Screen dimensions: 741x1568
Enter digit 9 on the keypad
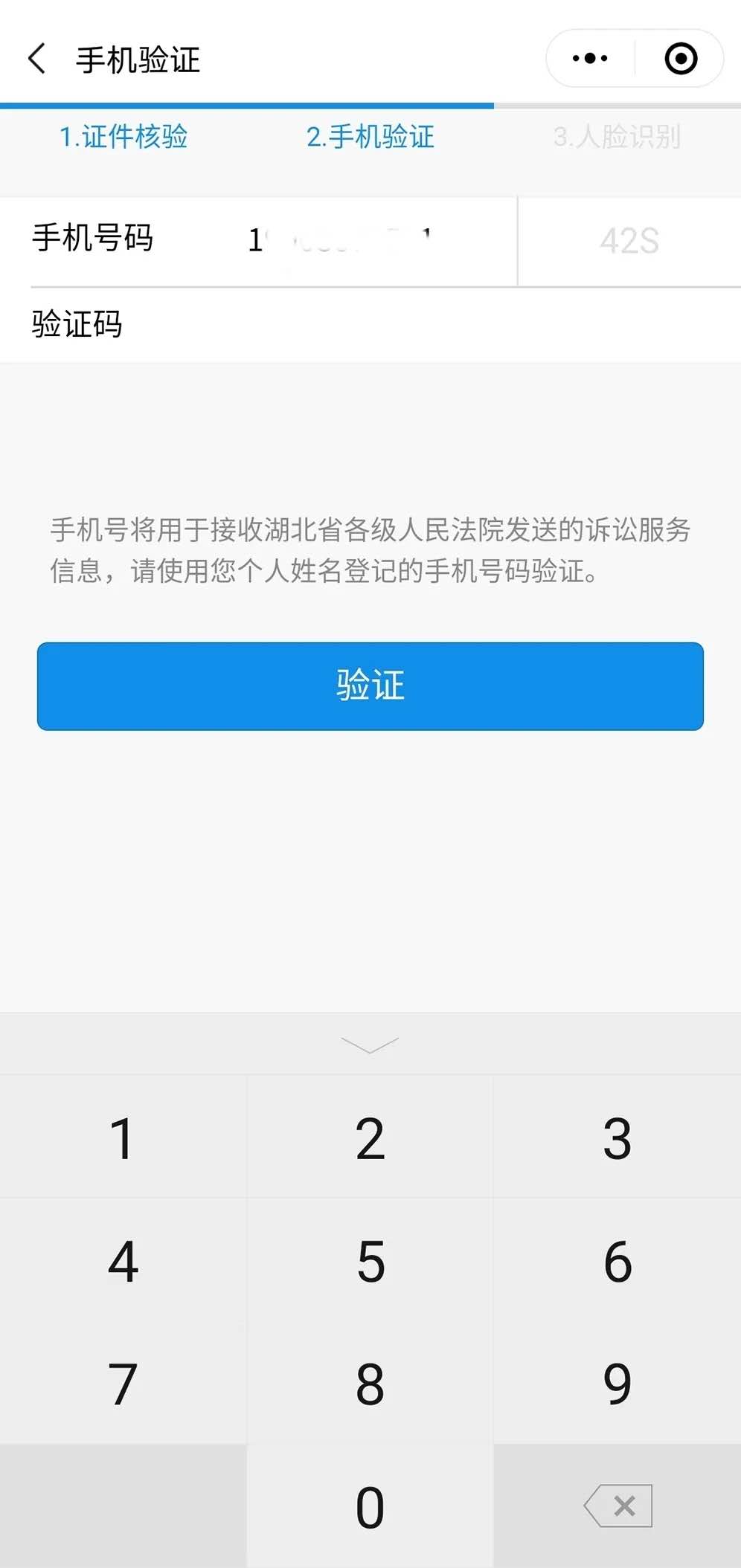pyautogui.click(x=617, y=1384)
